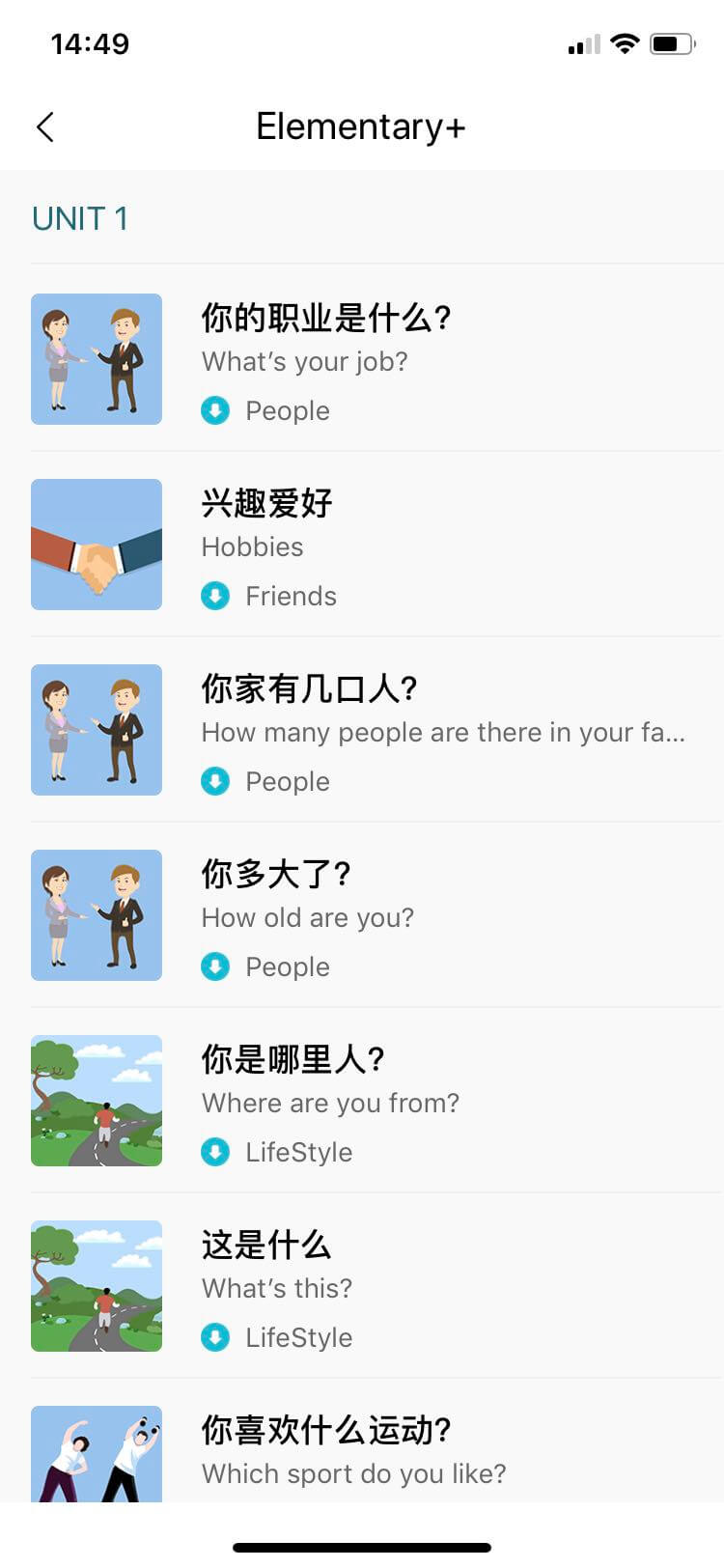
Task: Select the LifeStyle label under 你是哪里人?
Action: [300, 1152]
